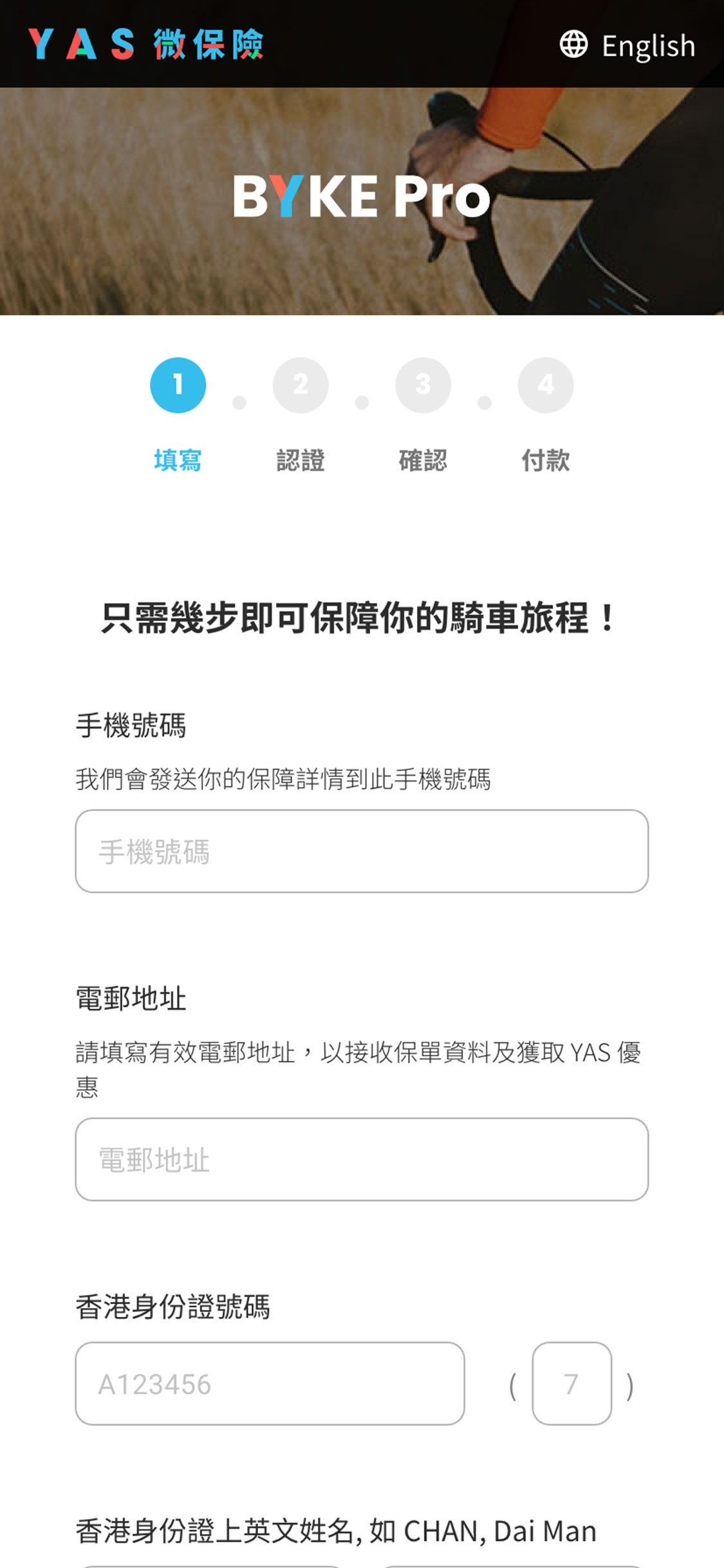Viewport: 724px width, 1568px height.
Task: Open the YAS 微保險 home logo
Action: coord(145,44)
